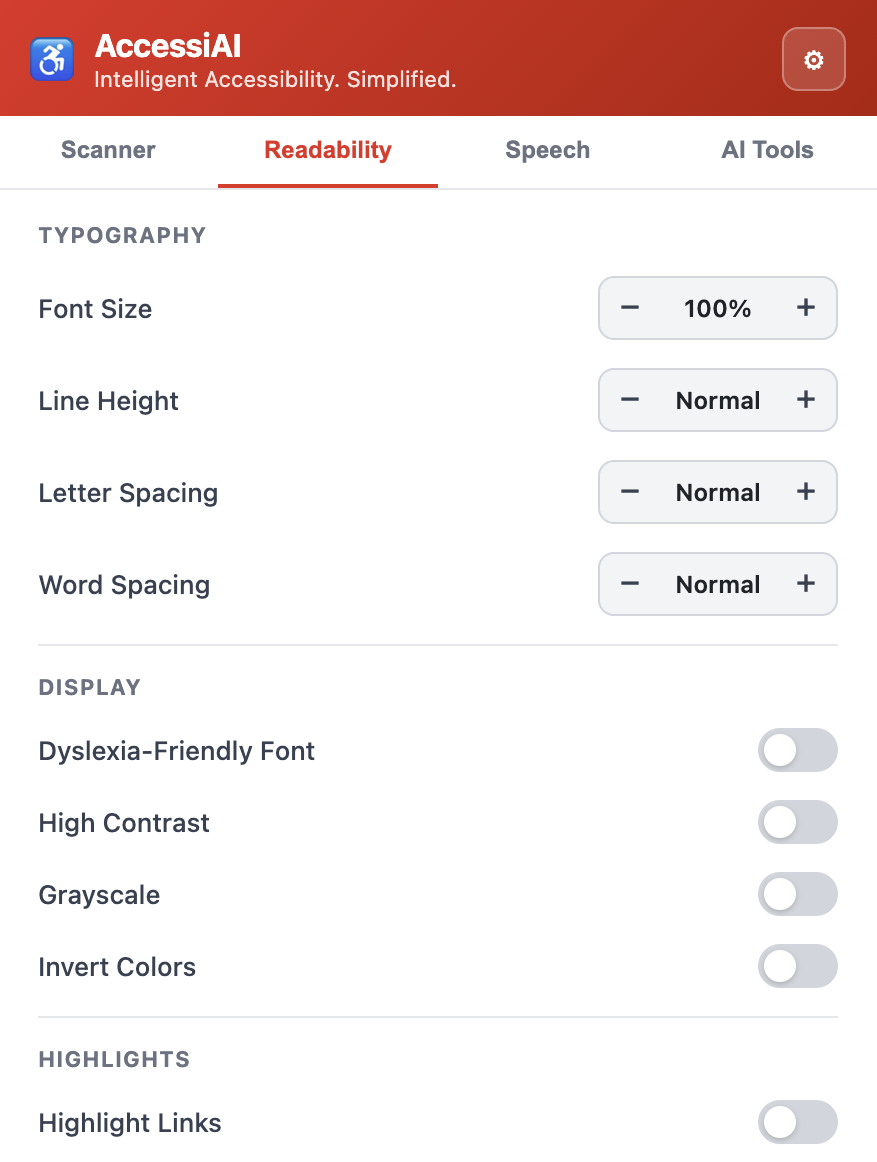
Task: Select the AI Tools tab
Action: tap(767, 150)
